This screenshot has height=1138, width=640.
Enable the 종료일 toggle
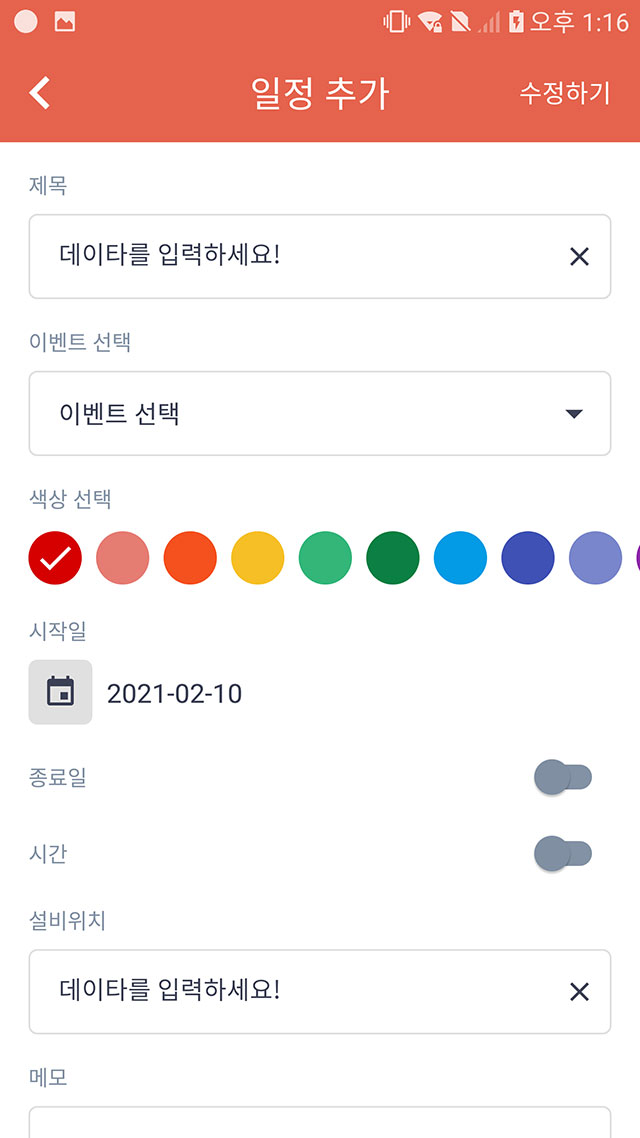coord(563,777)
